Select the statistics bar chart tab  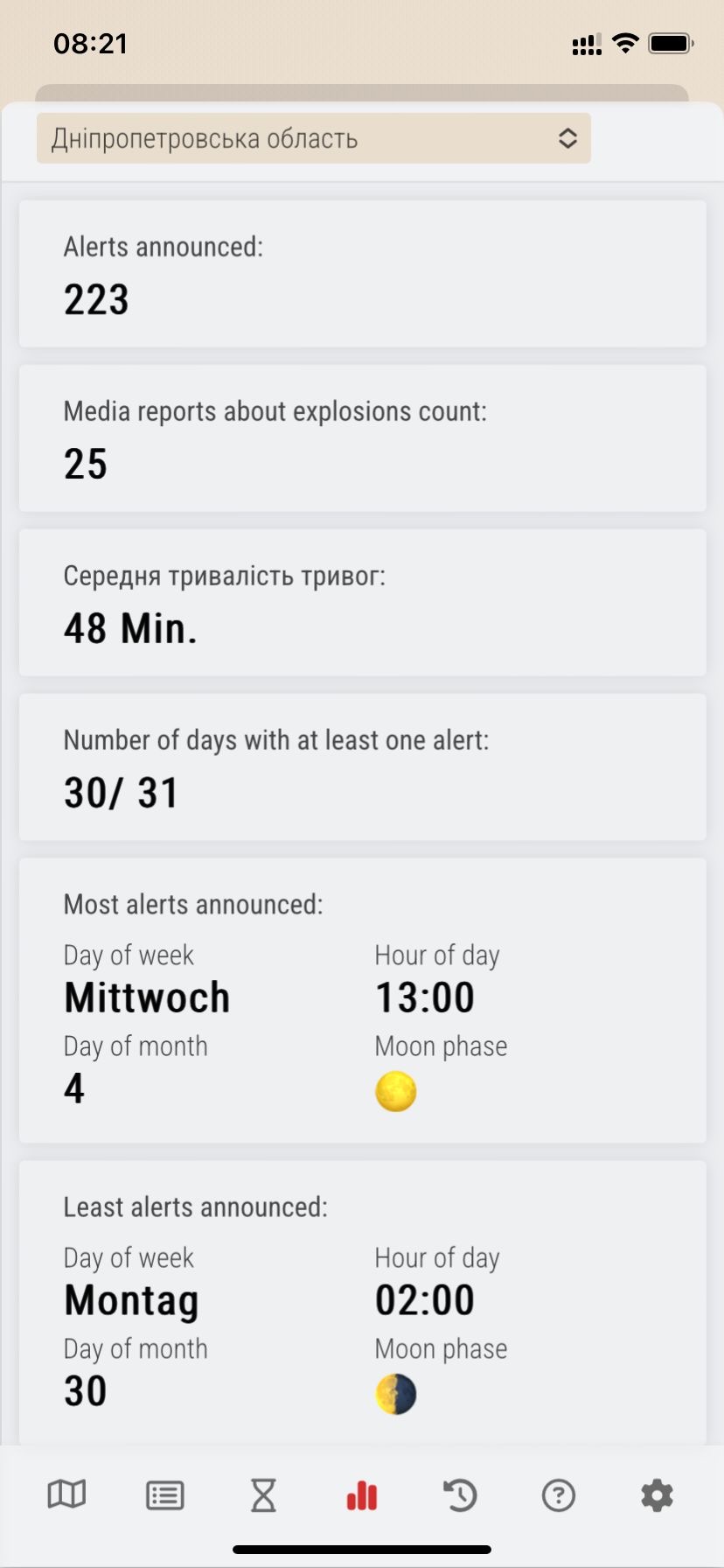coord(362,1495)
